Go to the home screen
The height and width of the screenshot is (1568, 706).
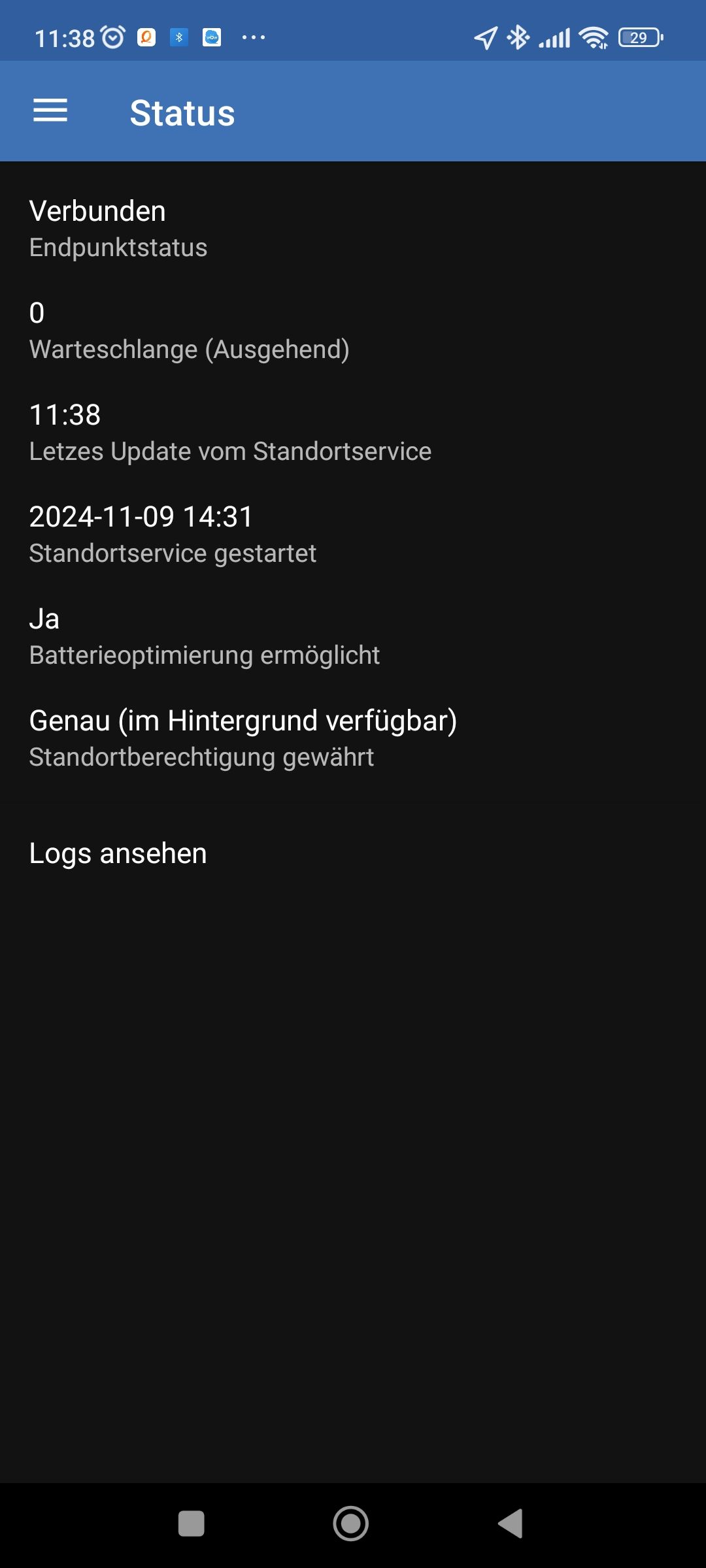pyautogui.click(x=351, y=1524)
